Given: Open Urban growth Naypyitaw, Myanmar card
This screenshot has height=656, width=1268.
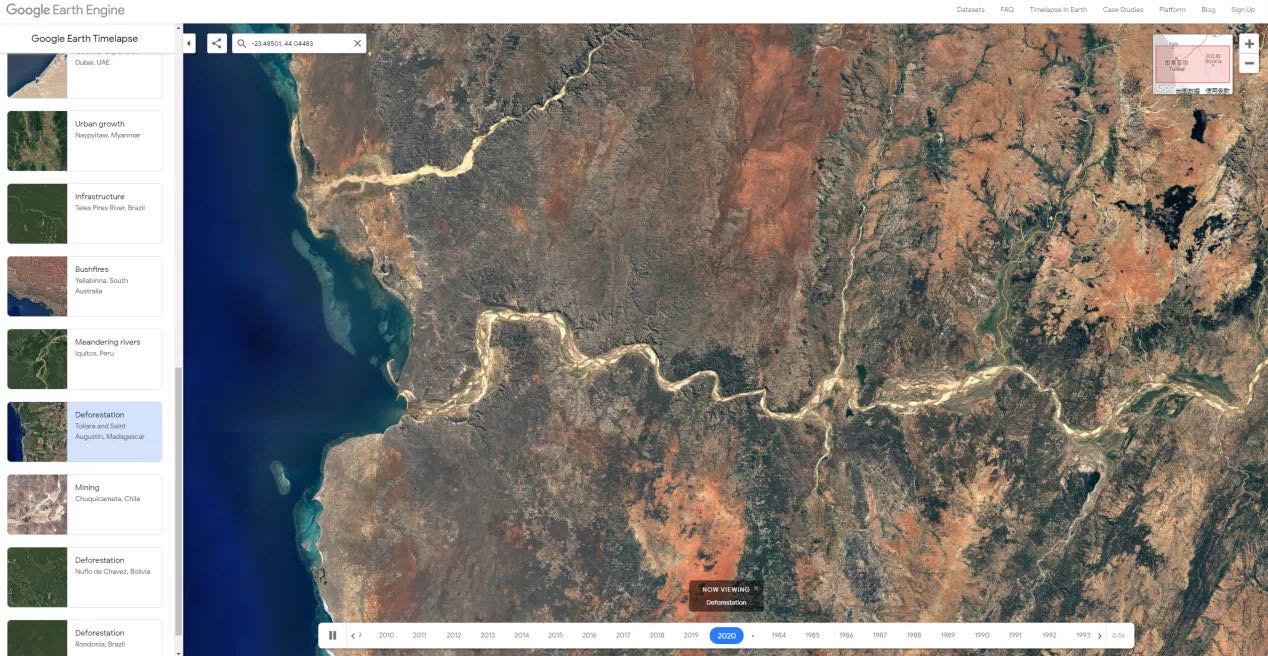Looking at the screenshot, I should click(x=85, y=141).
